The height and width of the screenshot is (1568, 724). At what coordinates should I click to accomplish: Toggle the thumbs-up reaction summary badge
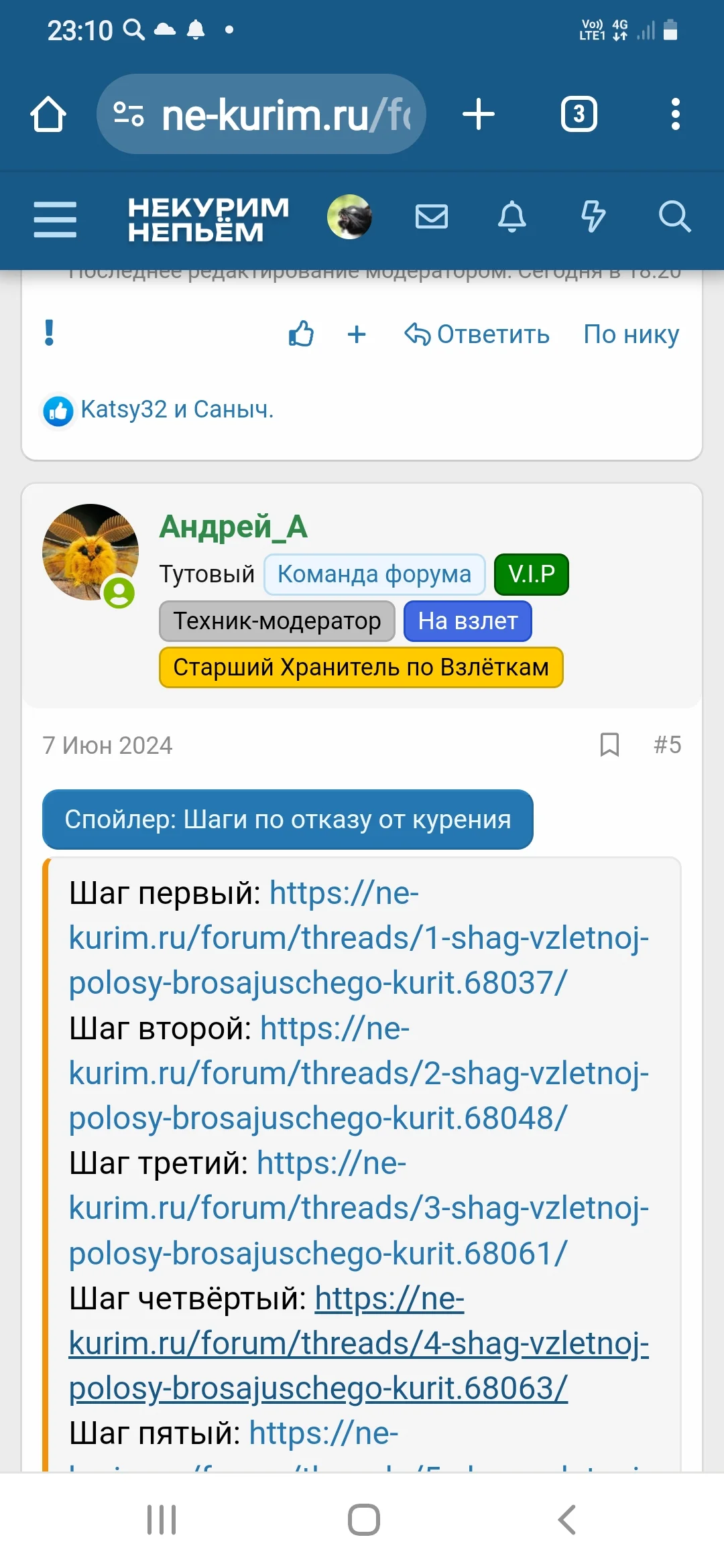pyautogui.click(x=58, y=410)
